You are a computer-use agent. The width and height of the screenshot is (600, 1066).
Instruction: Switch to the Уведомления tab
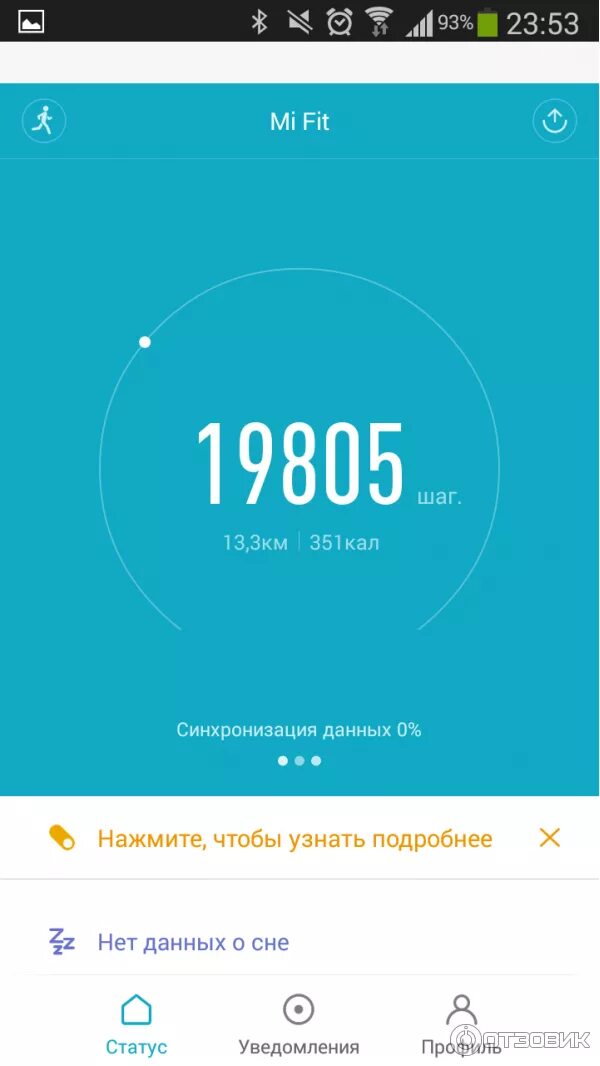[298, 1024]
